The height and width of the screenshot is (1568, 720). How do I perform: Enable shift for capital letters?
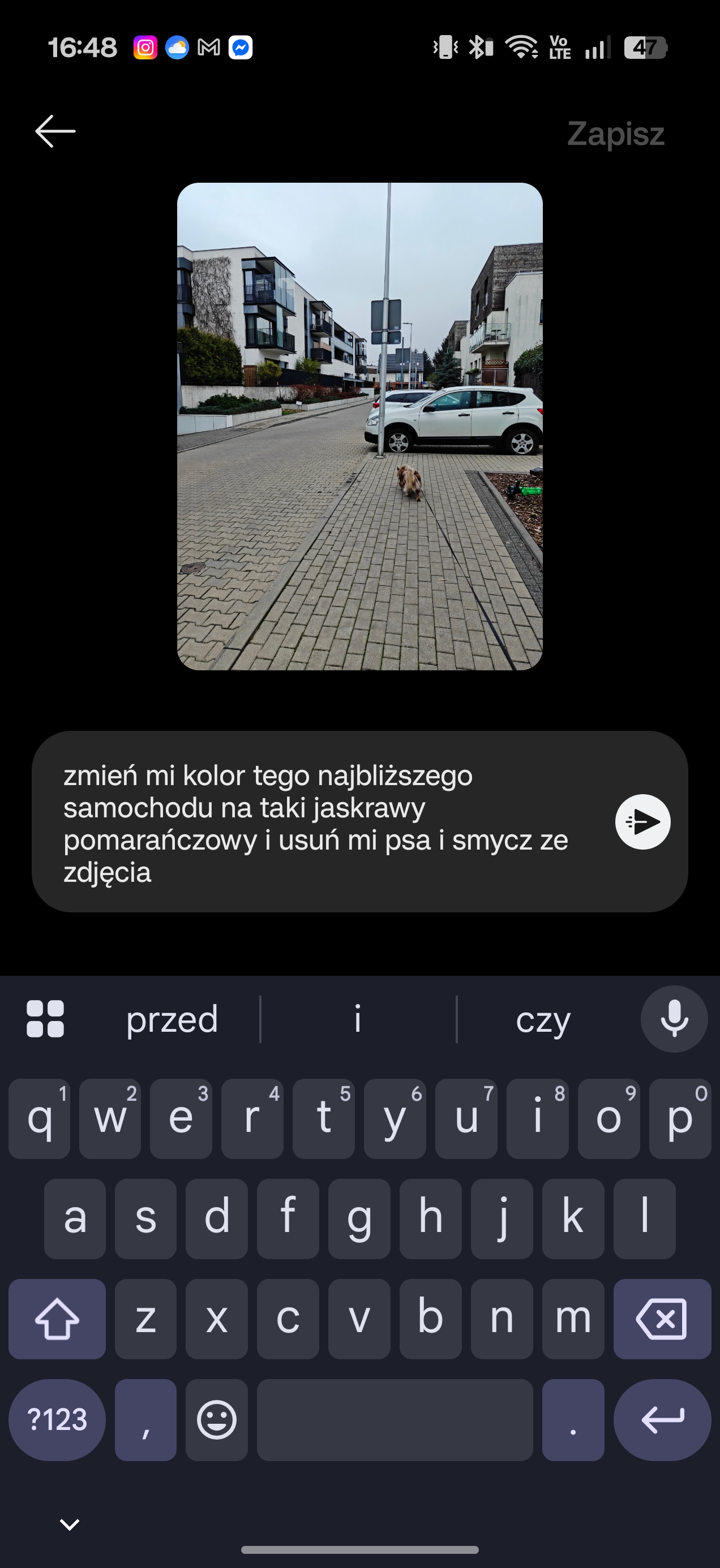57,1320
